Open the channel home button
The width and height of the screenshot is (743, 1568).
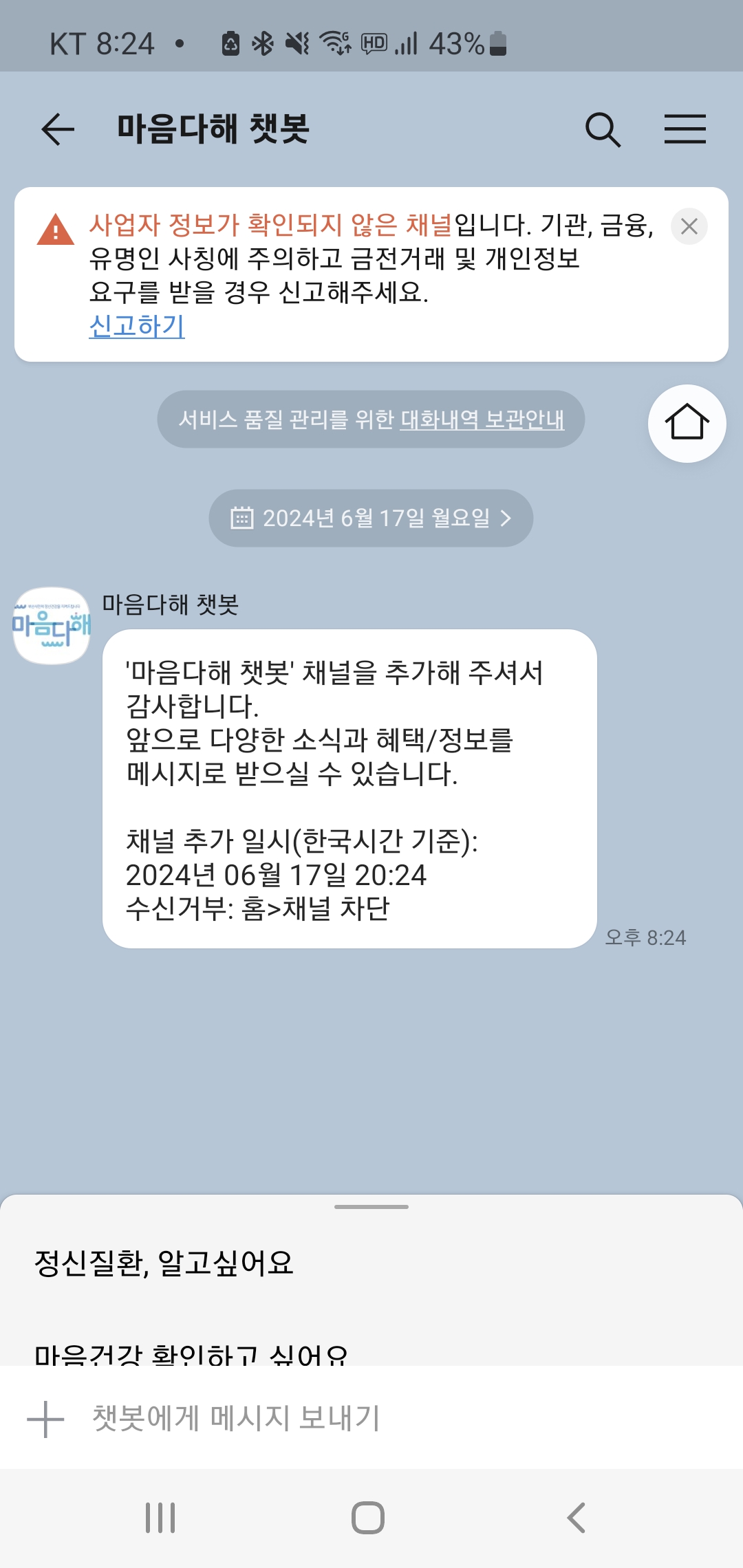(687, 423)
